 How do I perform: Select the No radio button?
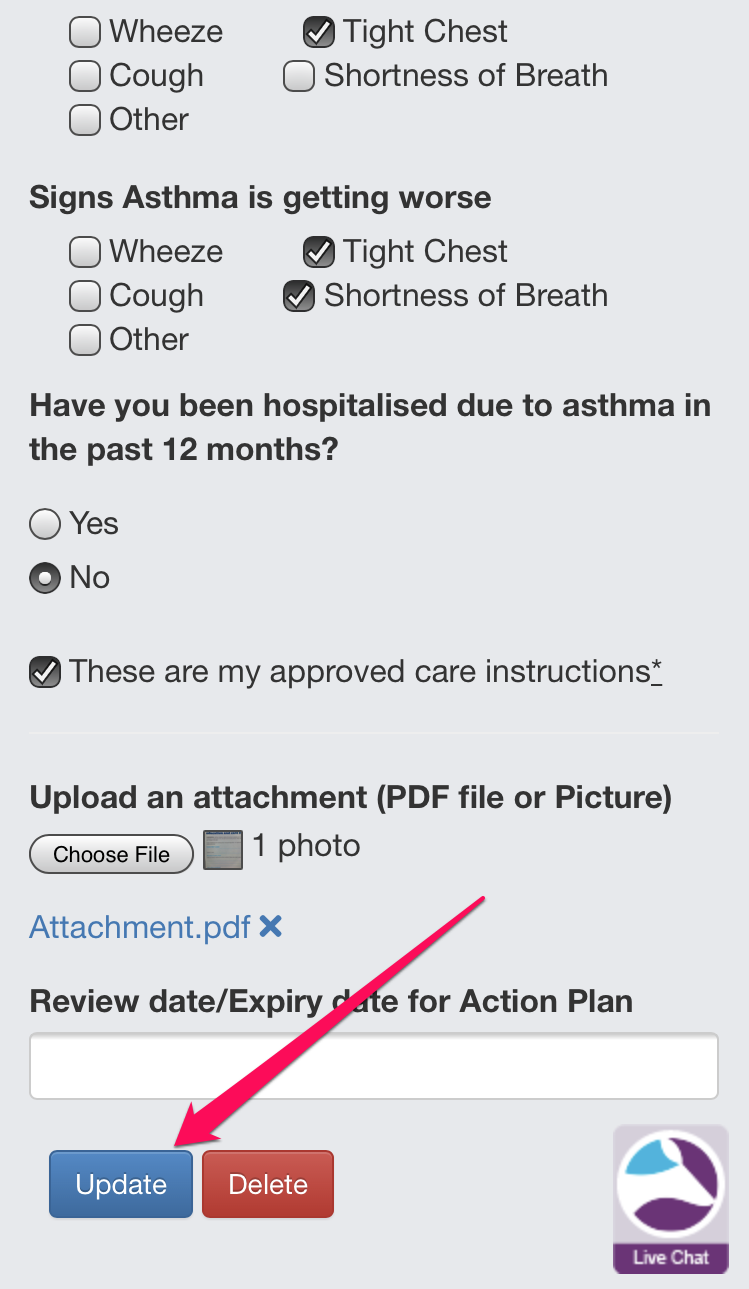pyautogui.click(x=45, y=578)
